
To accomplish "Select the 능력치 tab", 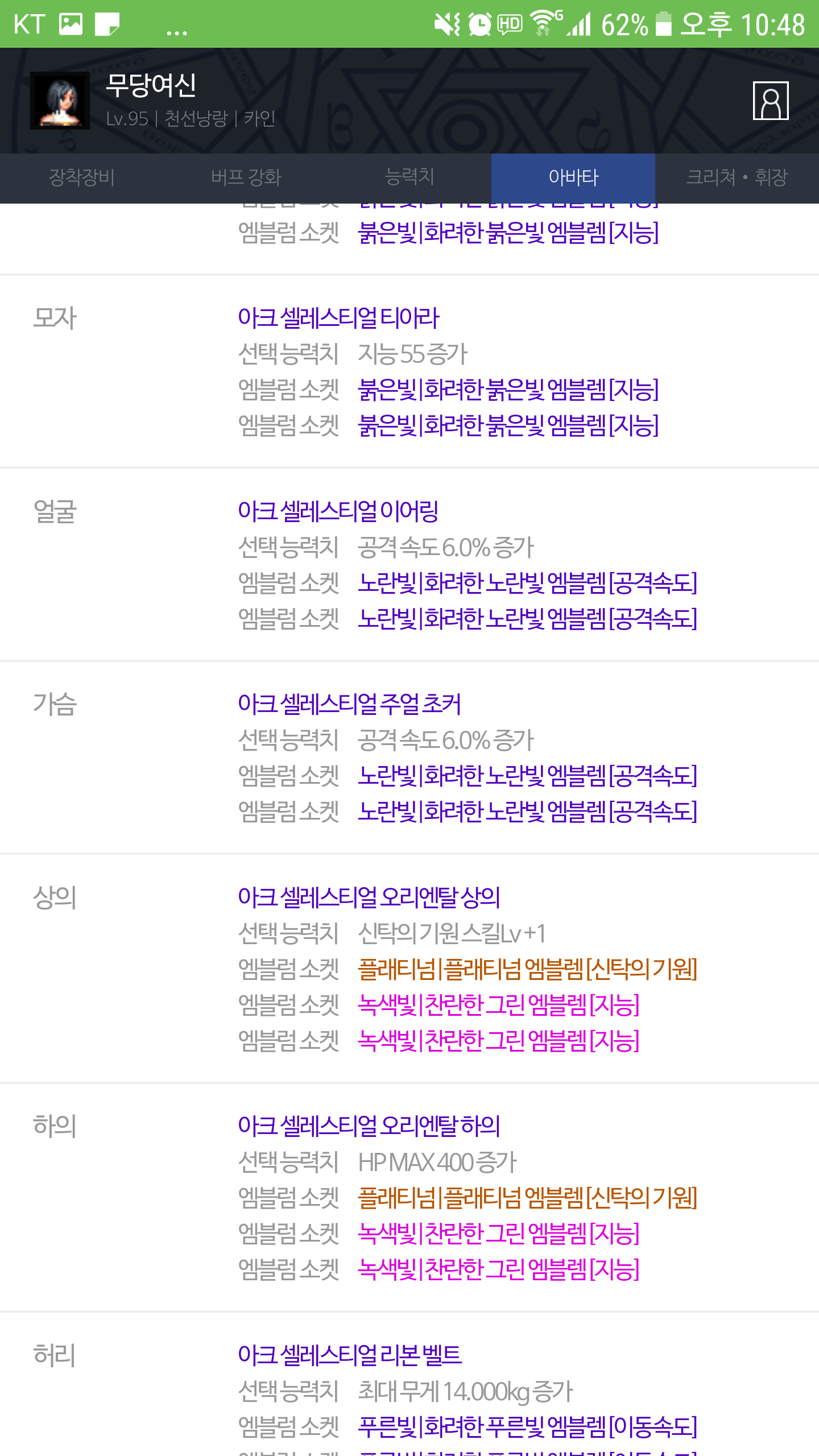I will click(x=409, y=177).
